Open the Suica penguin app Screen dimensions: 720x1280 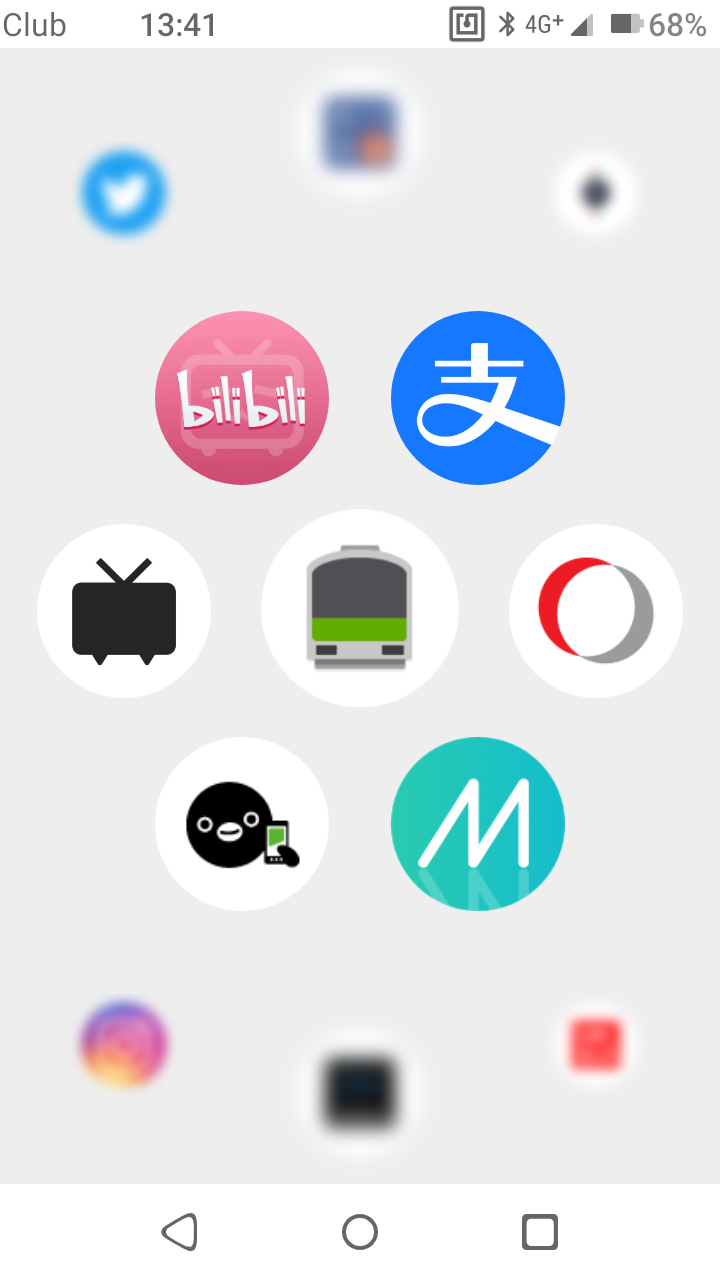(242, 824)
